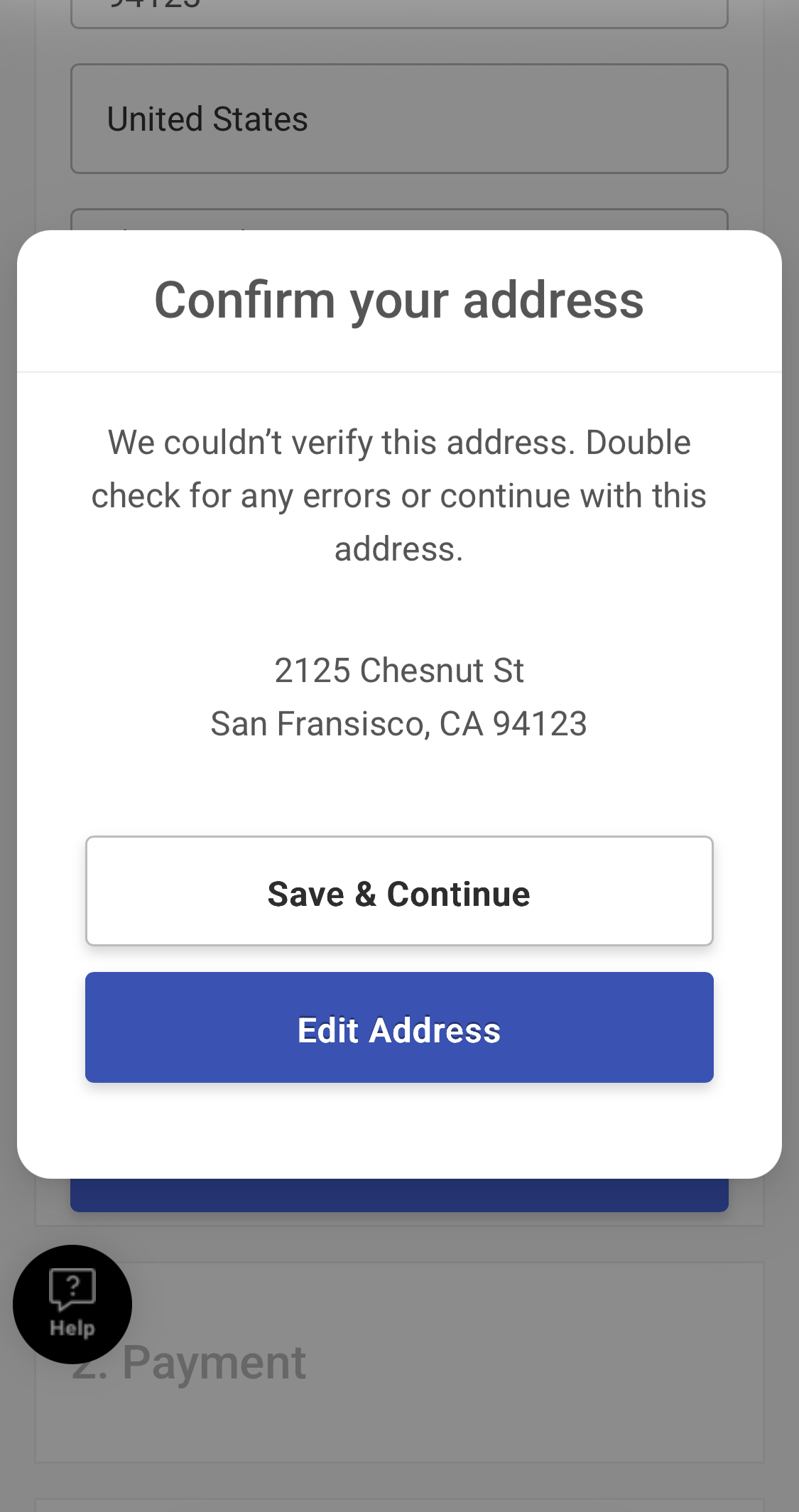799x1512 pixels.
Task: Tap Save & Continue button
Action: (399, 891)
